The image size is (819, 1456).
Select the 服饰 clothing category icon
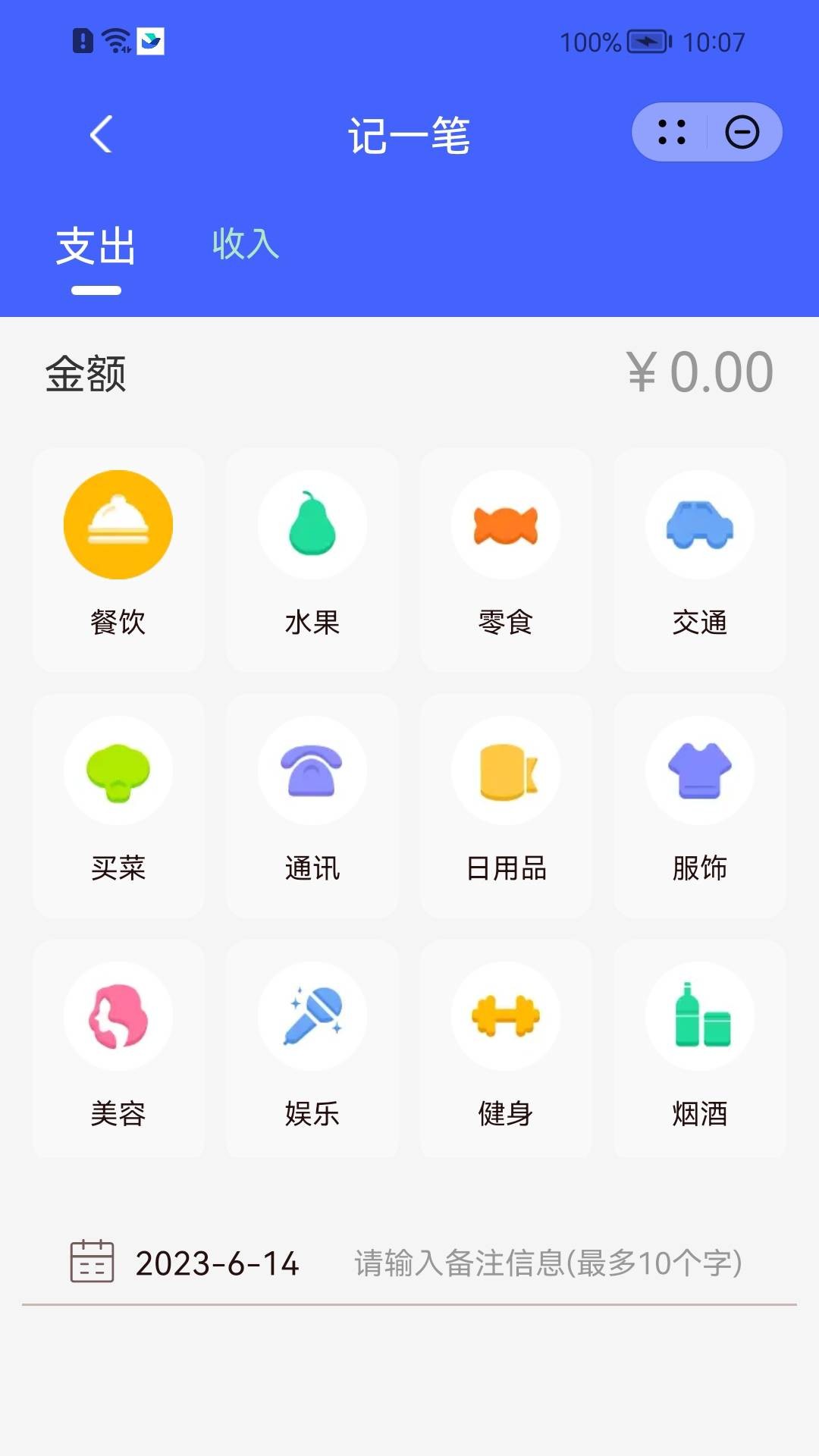(x=699, y=770)
